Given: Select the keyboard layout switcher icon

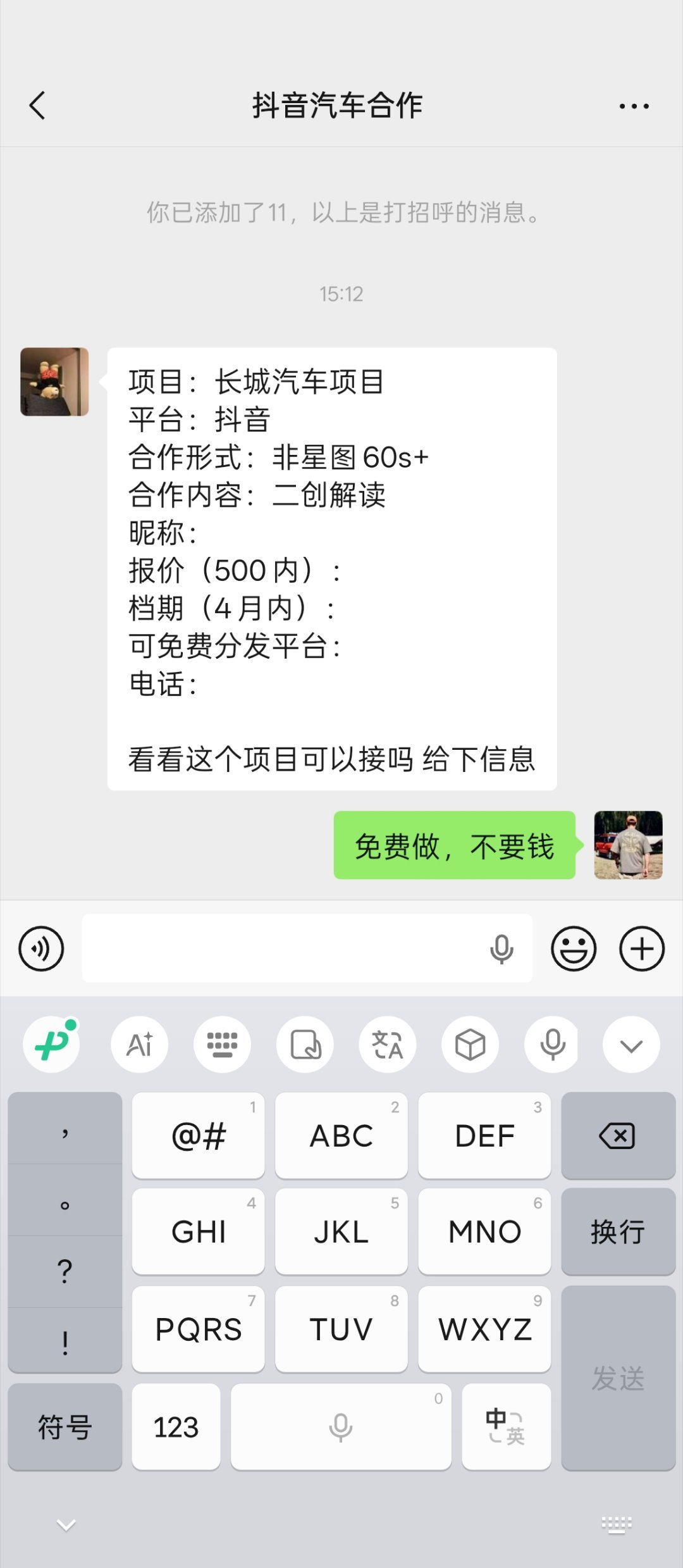Looking at the screenshot, I should (222, 1045).
